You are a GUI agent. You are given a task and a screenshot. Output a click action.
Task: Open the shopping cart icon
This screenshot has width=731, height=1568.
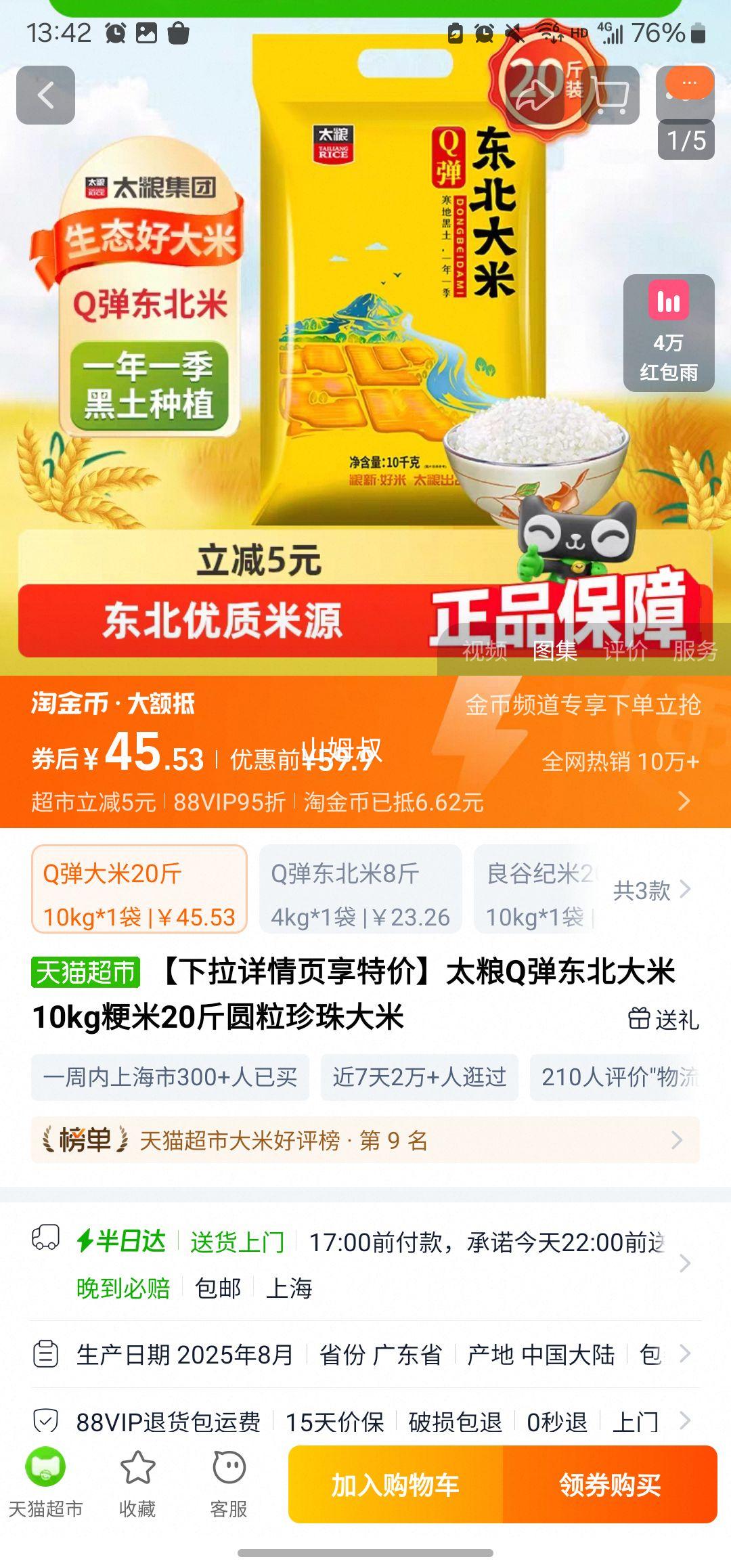pyautogui.click(x=610, y=95)
